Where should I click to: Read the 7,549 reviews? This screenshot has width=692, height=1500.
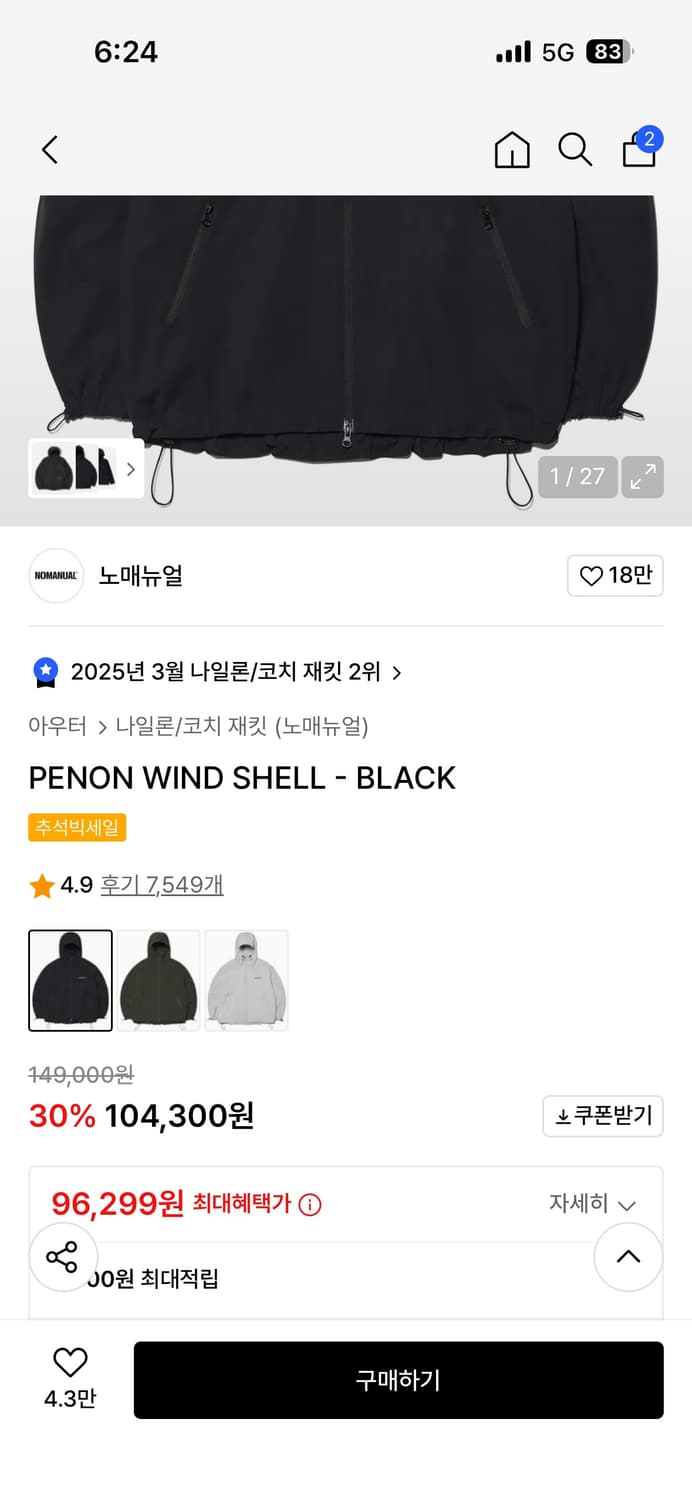[x=162, y=885]
